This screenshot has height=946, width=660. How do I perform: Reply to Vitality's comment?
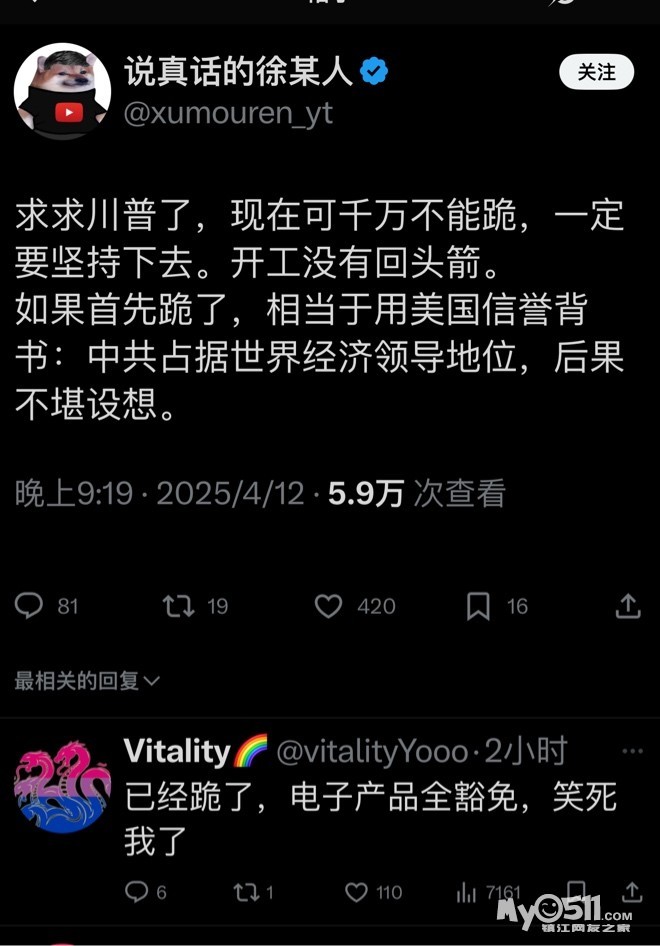[x=137, y=892]
